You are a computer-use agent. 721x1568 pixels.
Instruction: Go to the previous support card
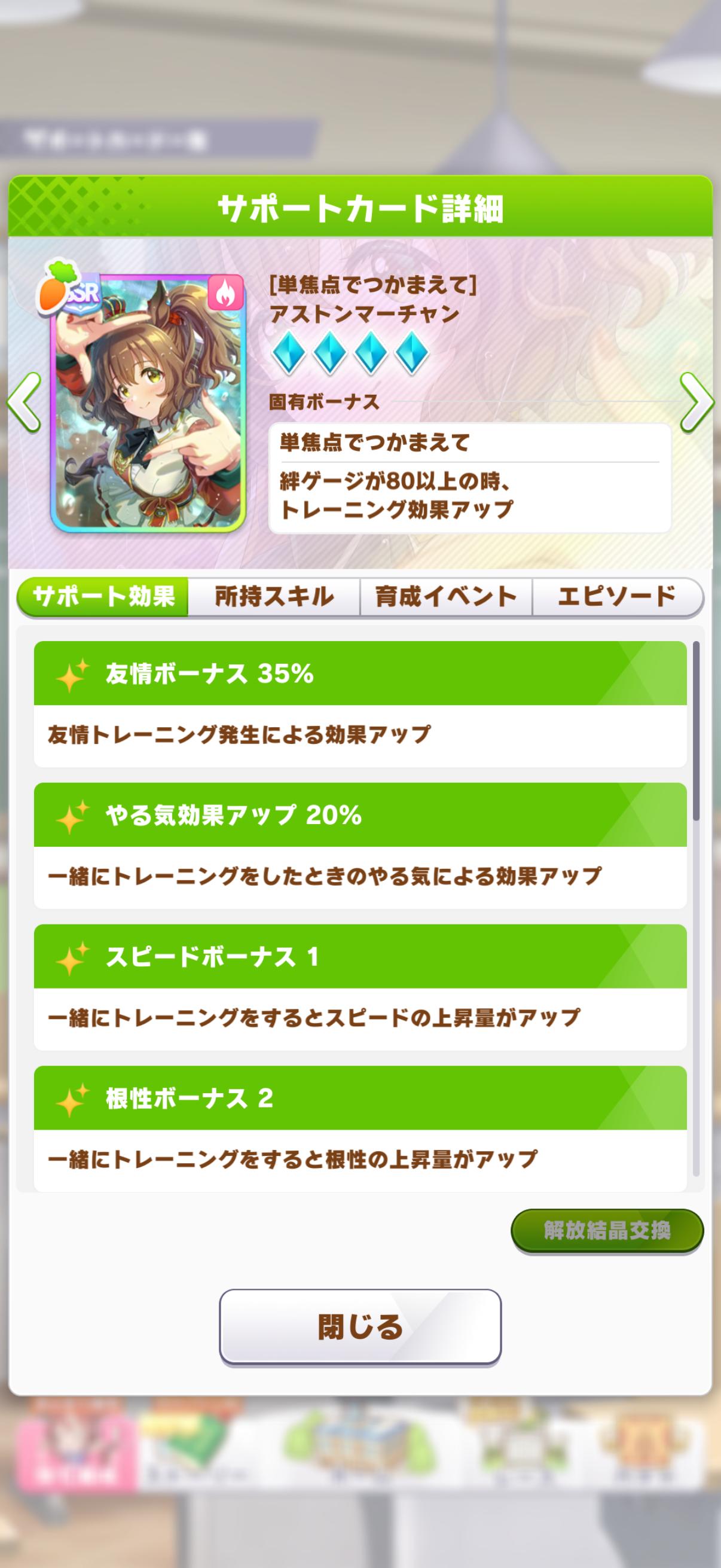(x=25, y=403)
